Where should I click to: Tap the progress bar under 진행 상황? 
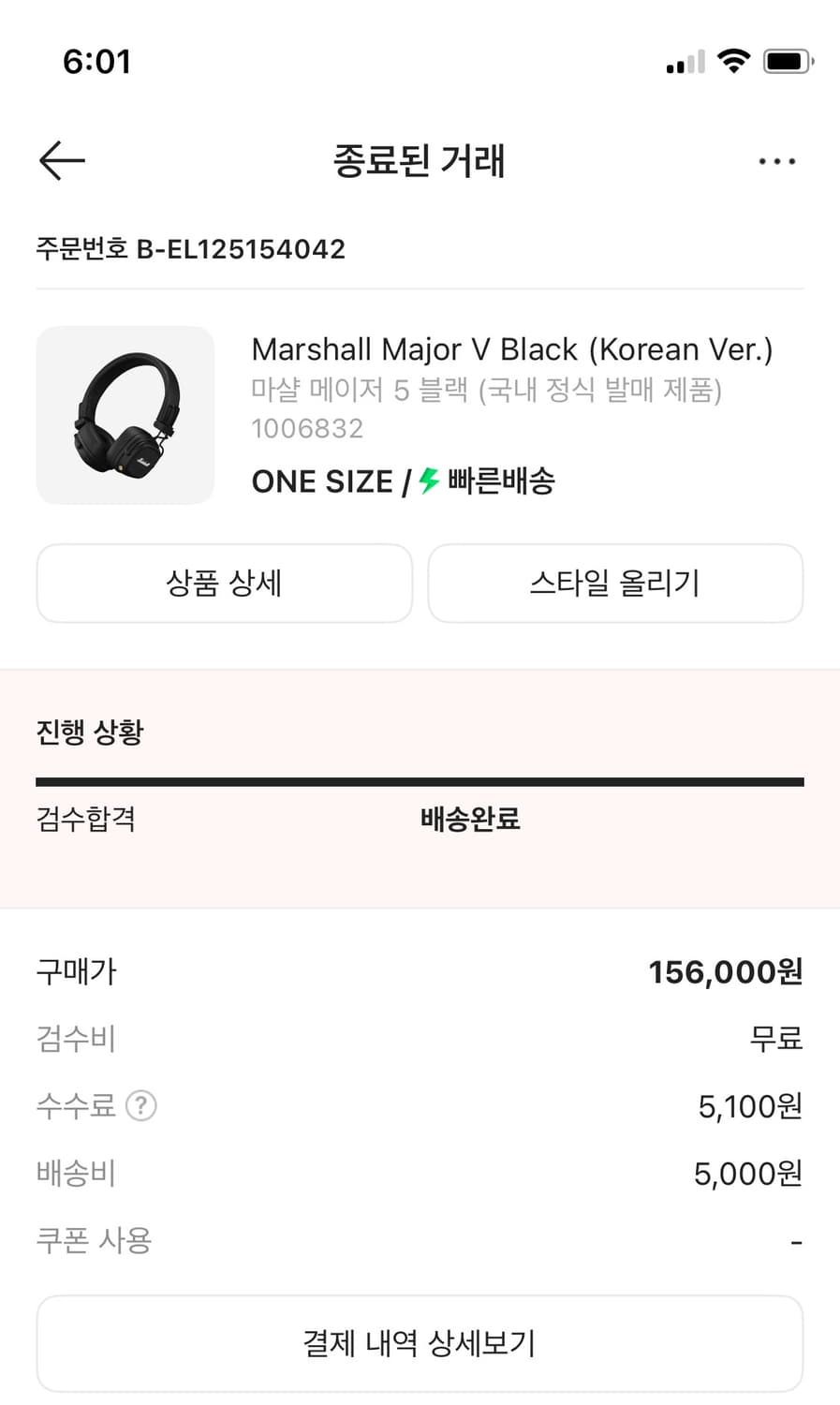tap(420, 779)
